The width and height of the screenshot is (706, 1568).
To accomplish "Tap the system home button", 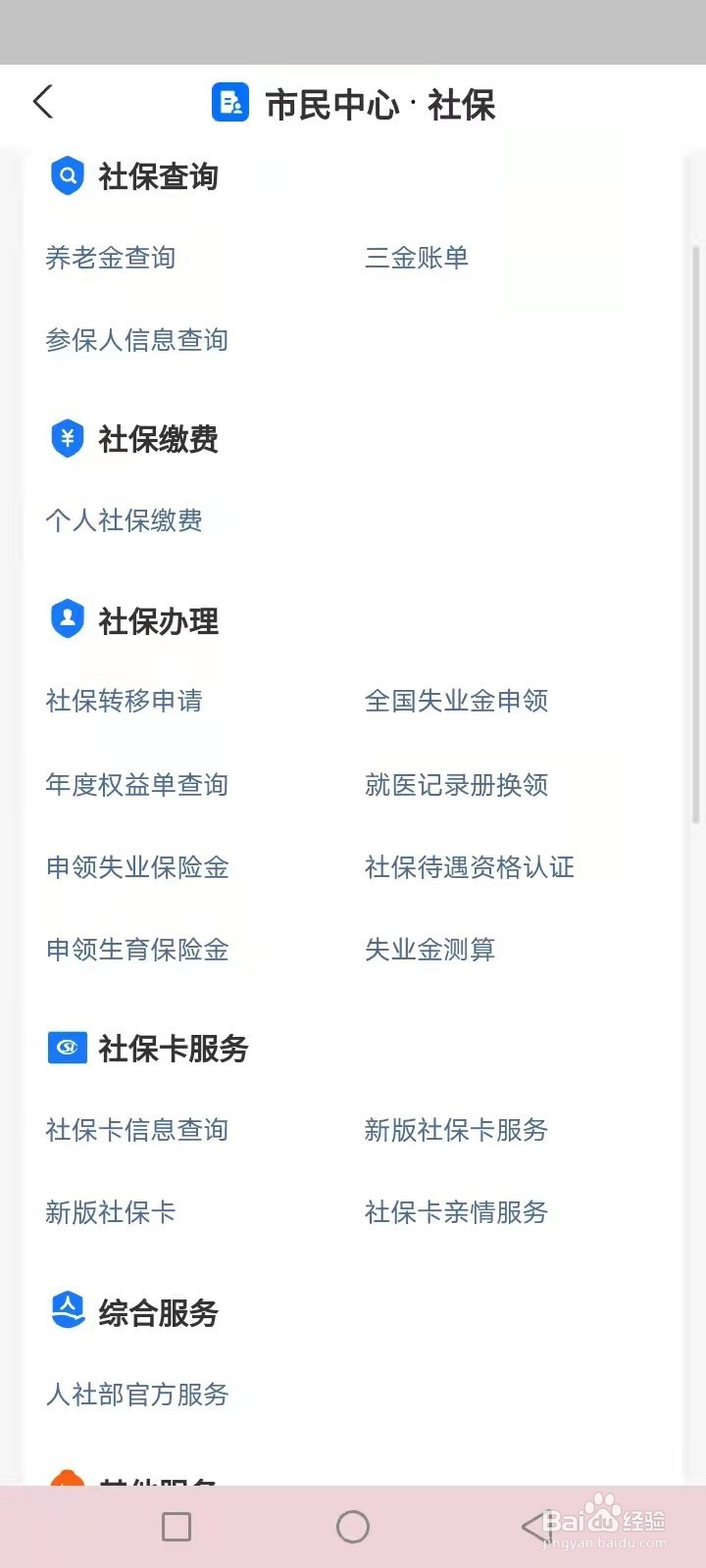I will coord(353,1527).
